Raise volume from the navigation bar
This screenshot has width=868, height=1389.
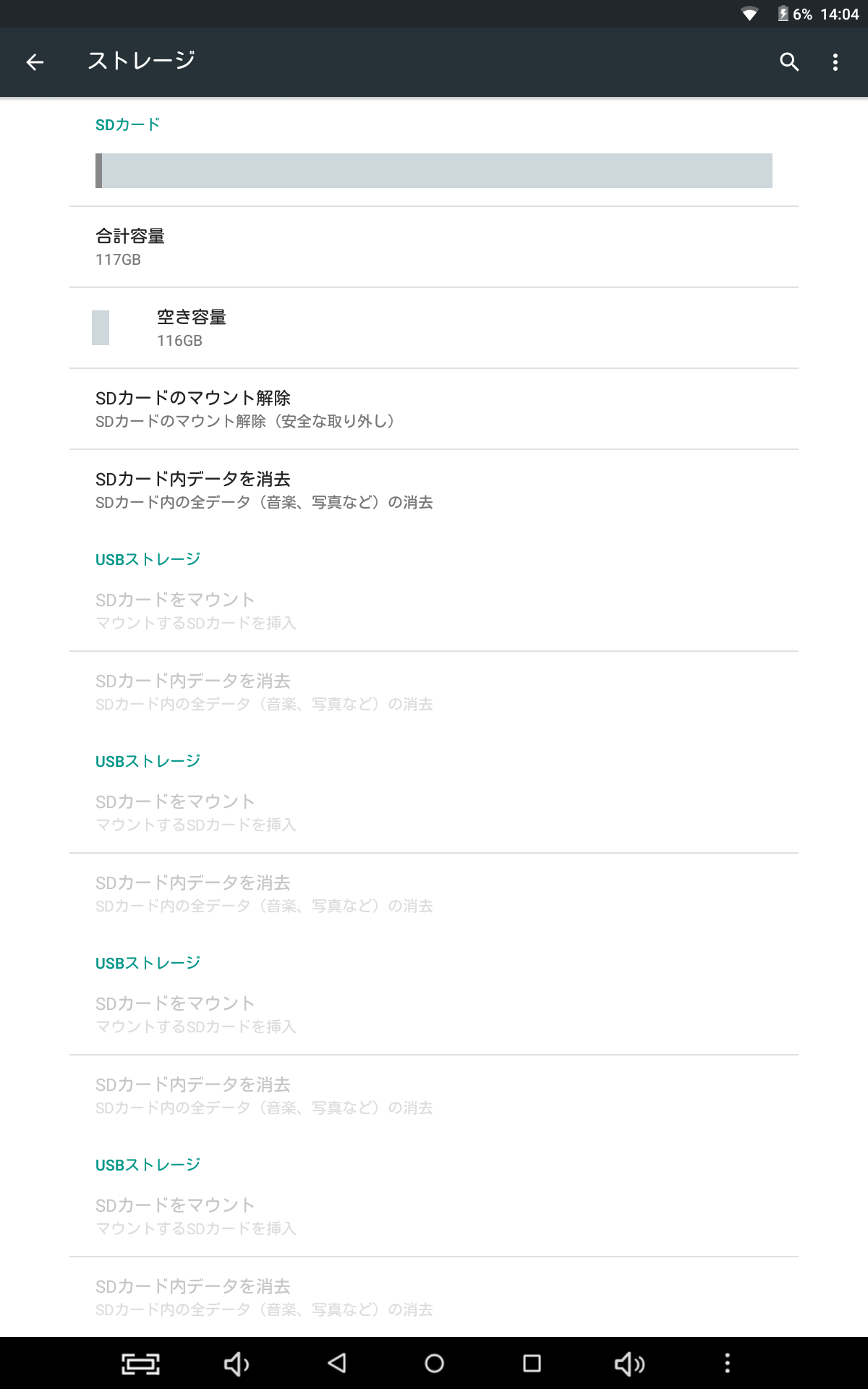[629, 1364]
